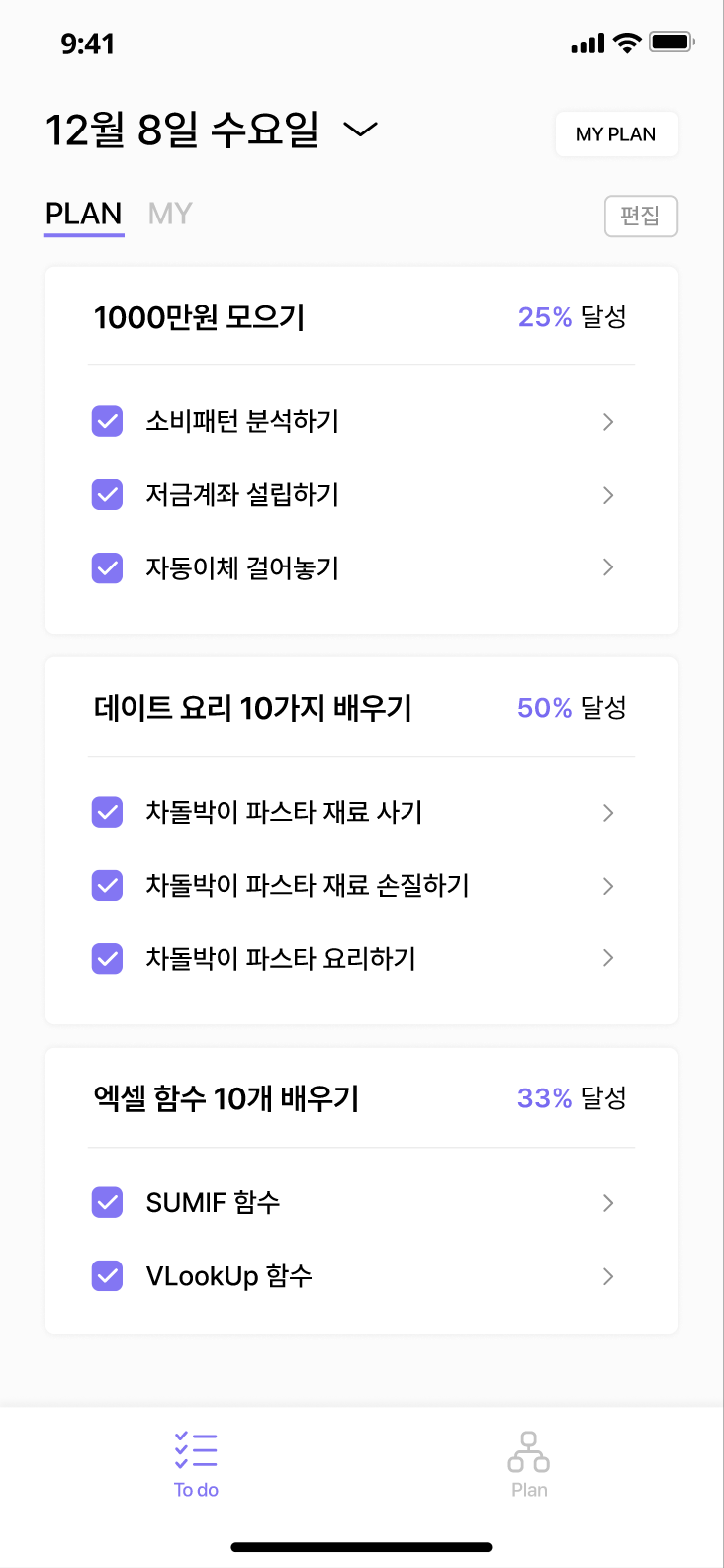724x1568 pixels.
Task: Toggle the 저금계좌 설립하기 checkbox
Action: point(107,495)
